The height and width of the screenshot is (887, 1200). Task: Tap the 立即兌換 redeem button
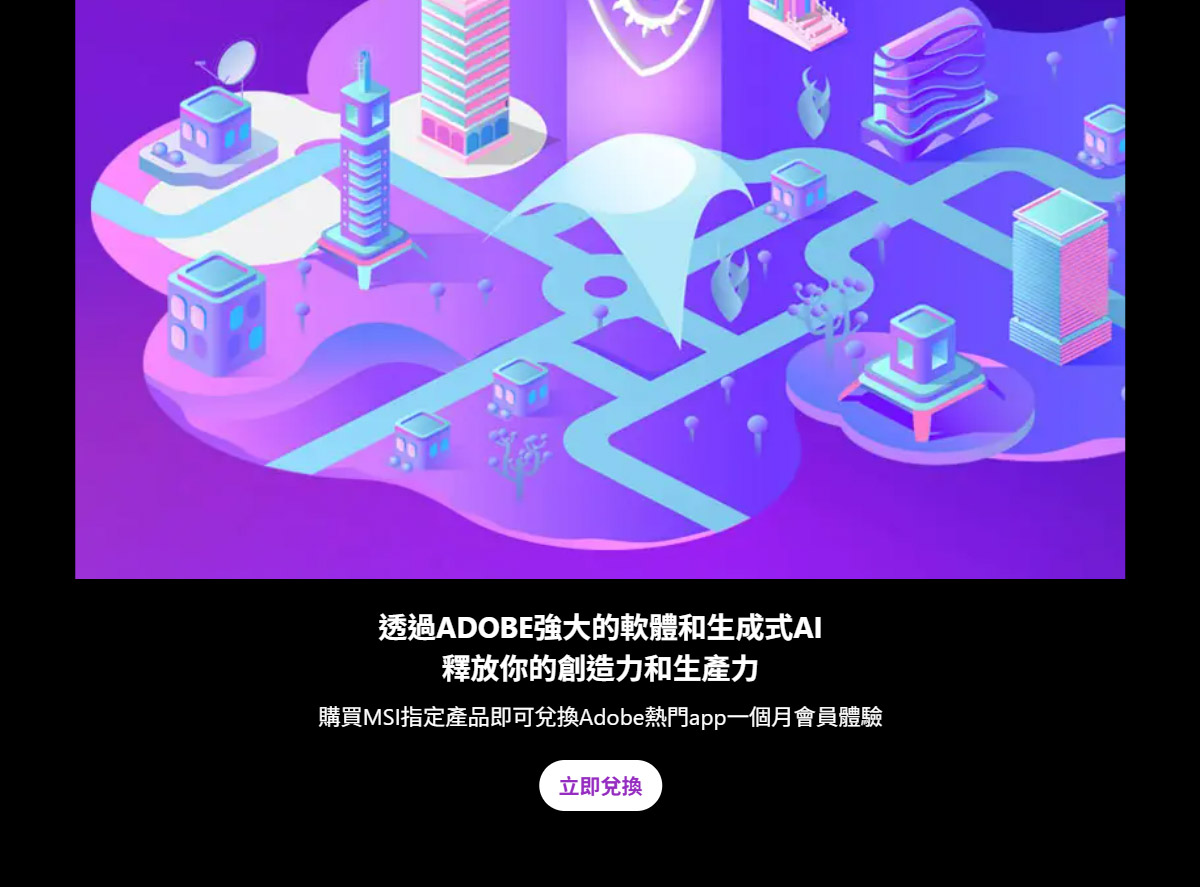coord(600,786)
